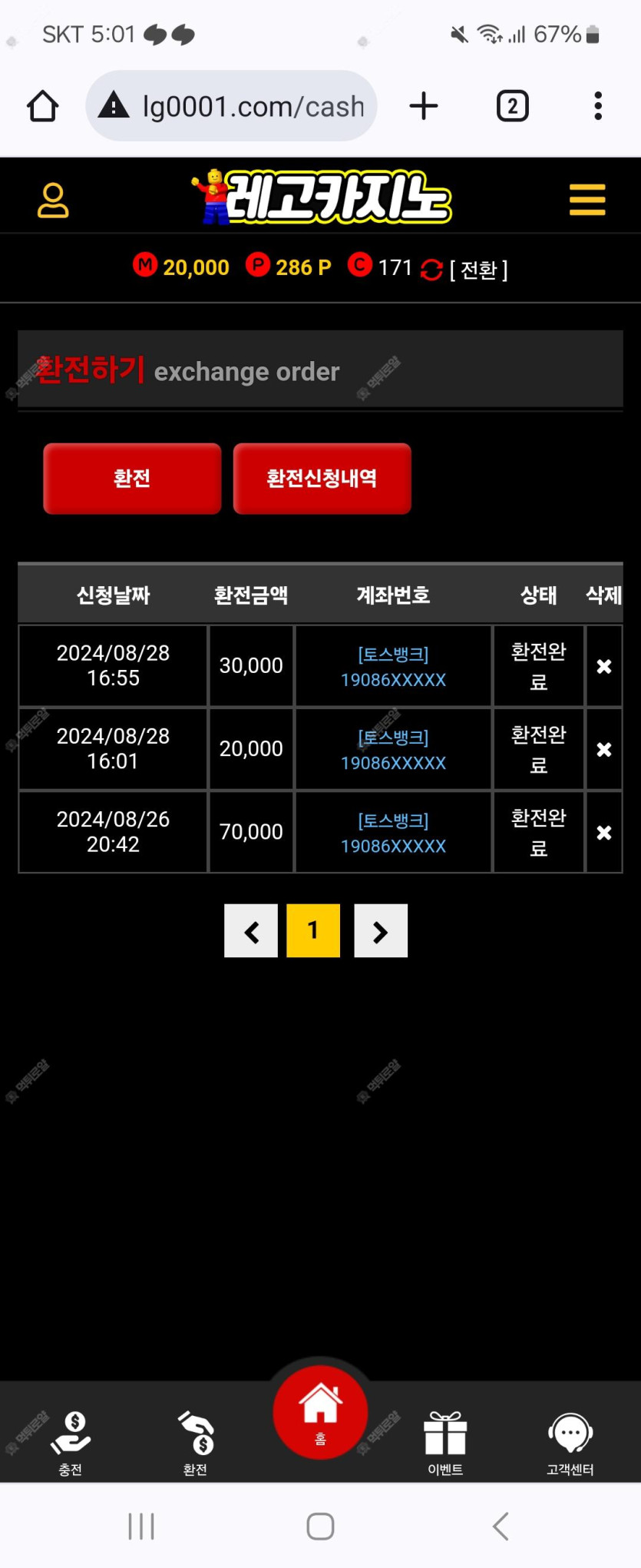Open the user profile icon

tap(53, 200)
